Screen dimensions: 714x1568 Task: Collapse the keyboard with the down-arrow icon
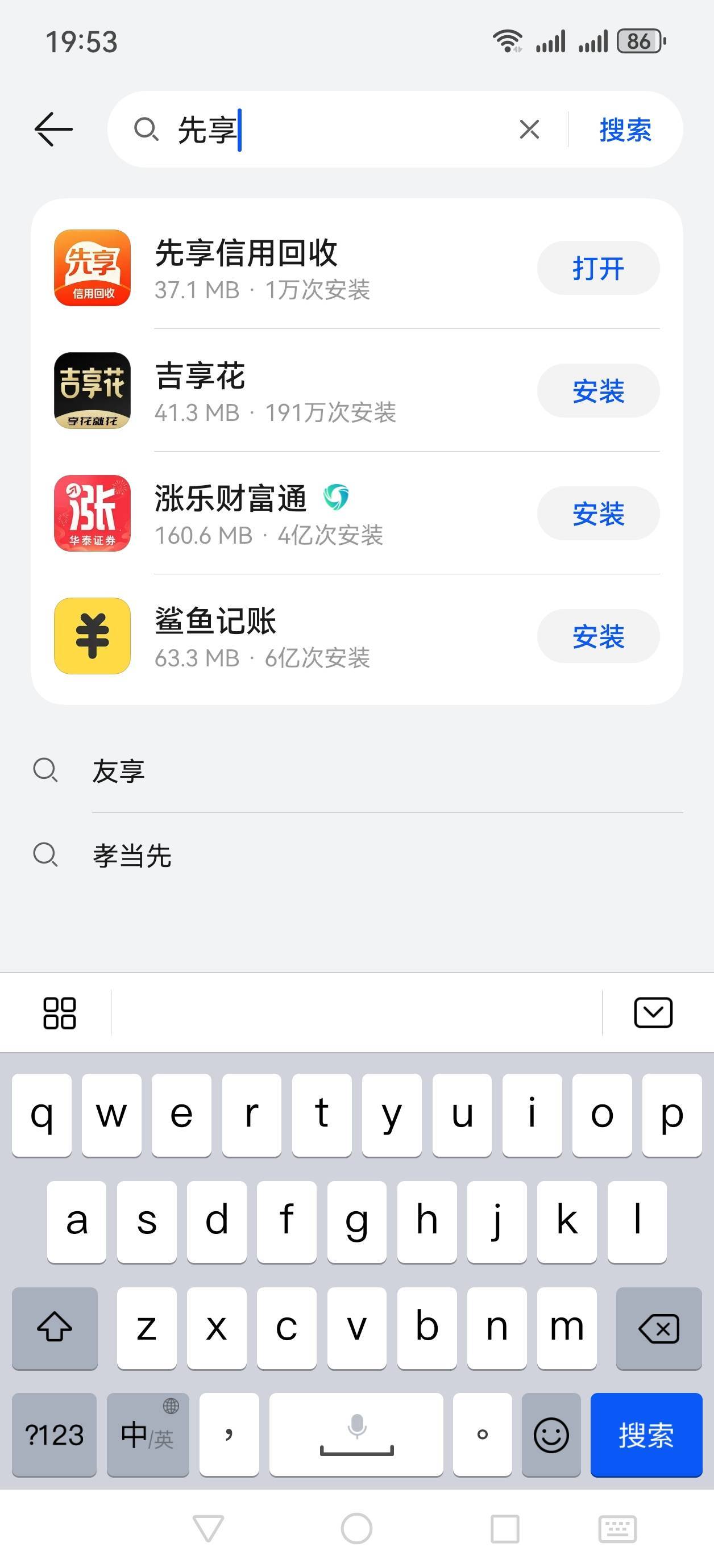point(653,1013)
